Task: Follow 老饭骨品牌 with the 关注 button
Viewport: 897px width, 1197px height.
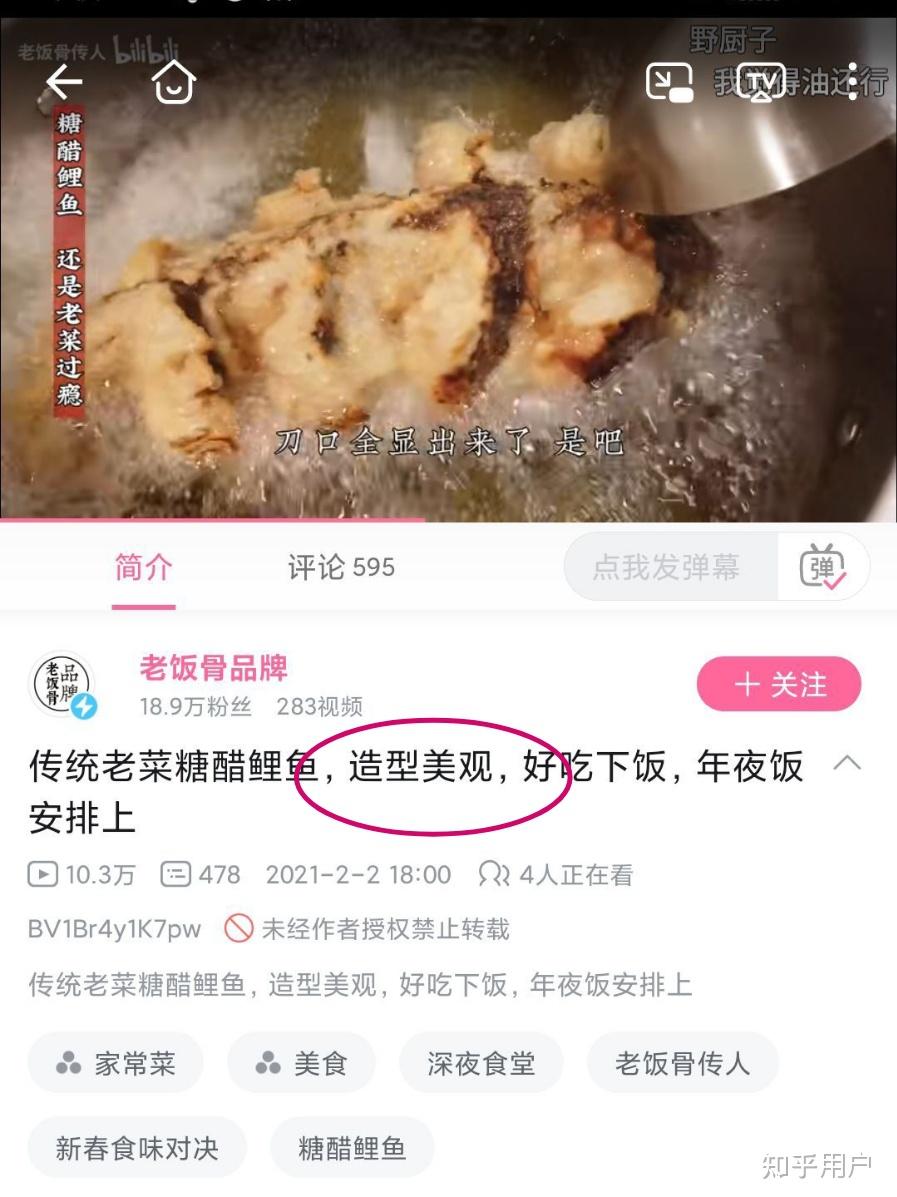Action: pos(778,685)
